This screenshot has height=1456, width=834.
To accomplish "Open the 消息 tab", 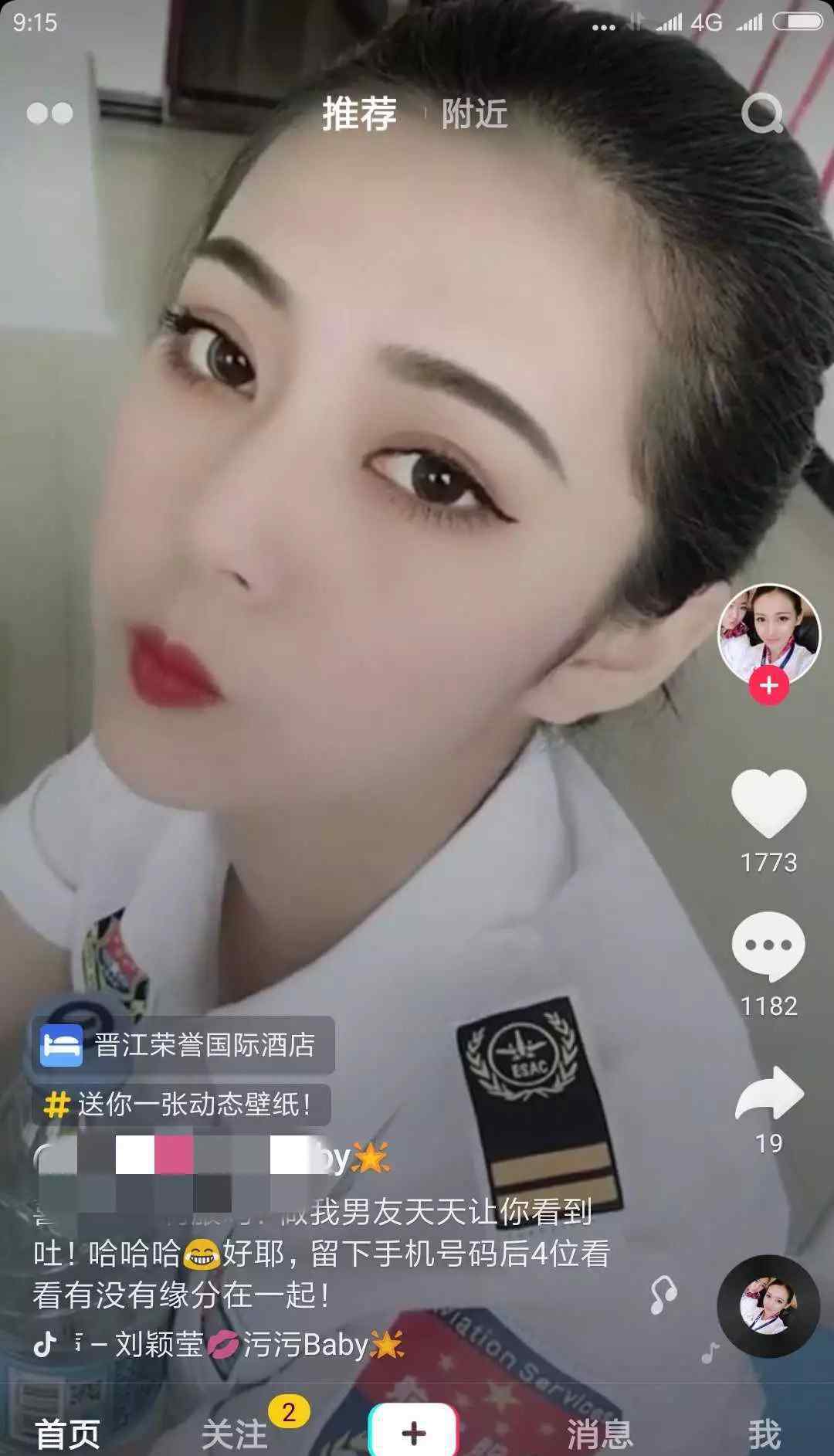I will coord(600,1434).
